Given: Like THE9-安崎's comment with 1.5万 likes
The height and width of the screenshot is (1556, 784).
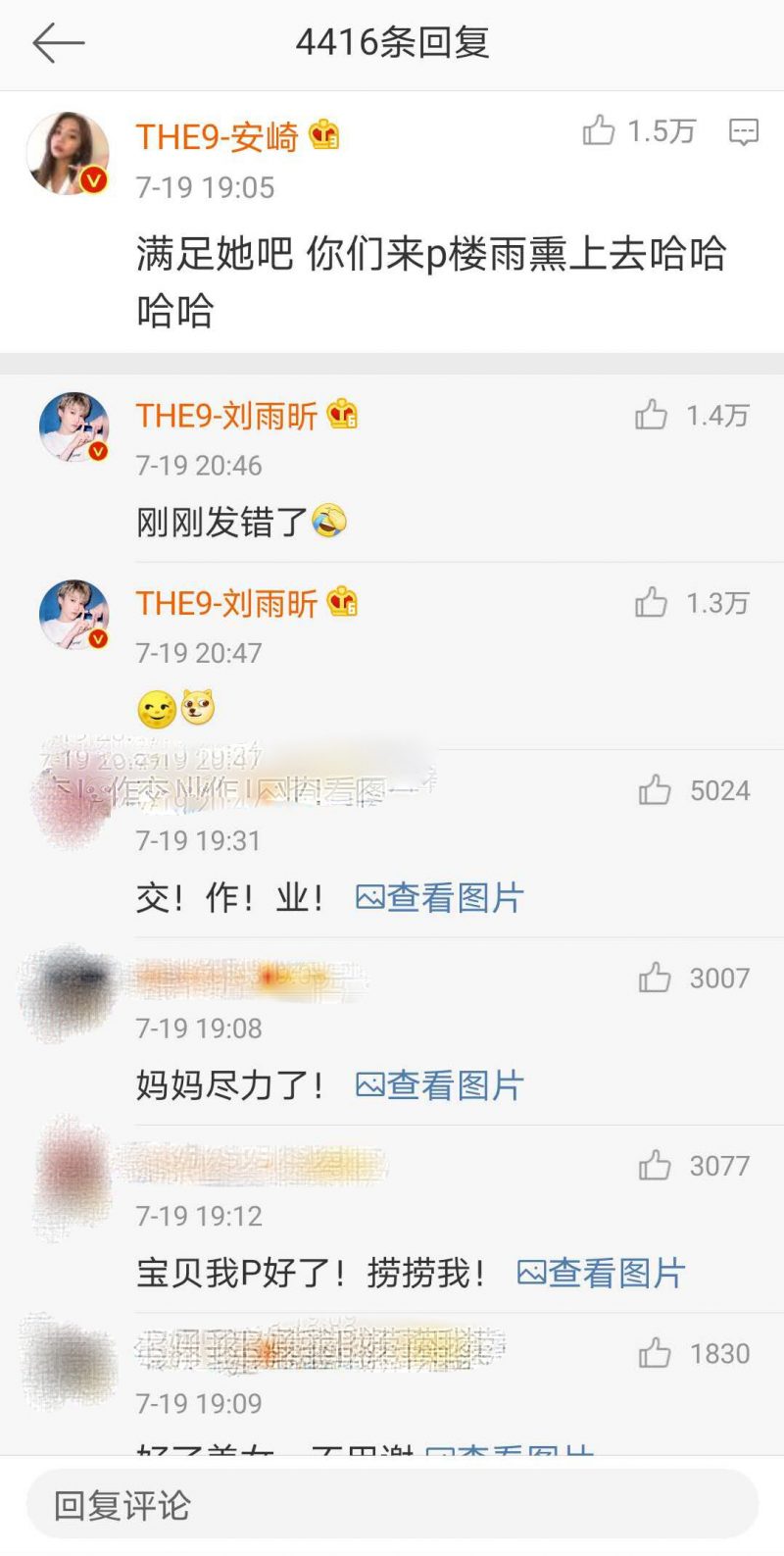Looking at the screenshot, I should tap(599, 130).
